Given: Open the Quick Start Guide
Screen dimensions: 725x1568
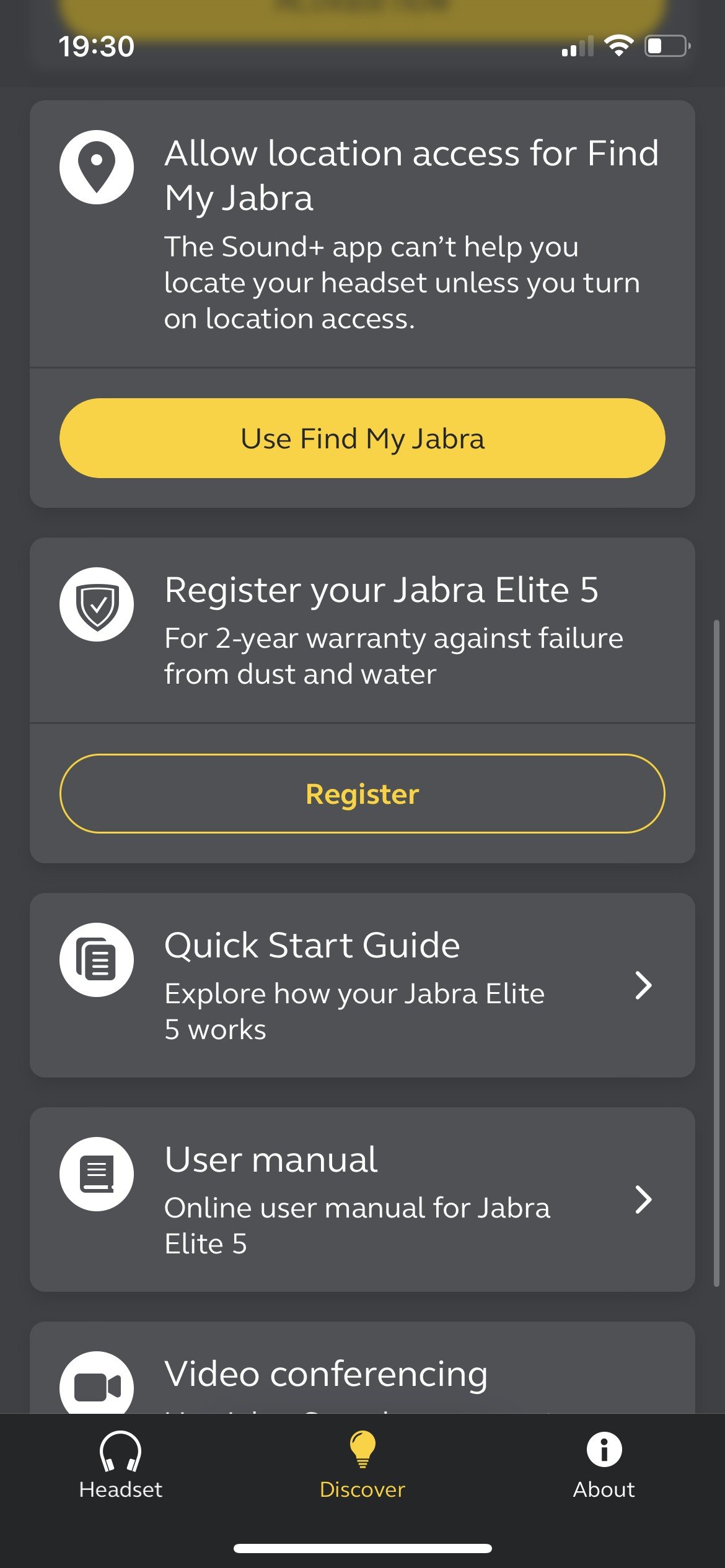Looking at the screenshot, I should pos(362,985).
